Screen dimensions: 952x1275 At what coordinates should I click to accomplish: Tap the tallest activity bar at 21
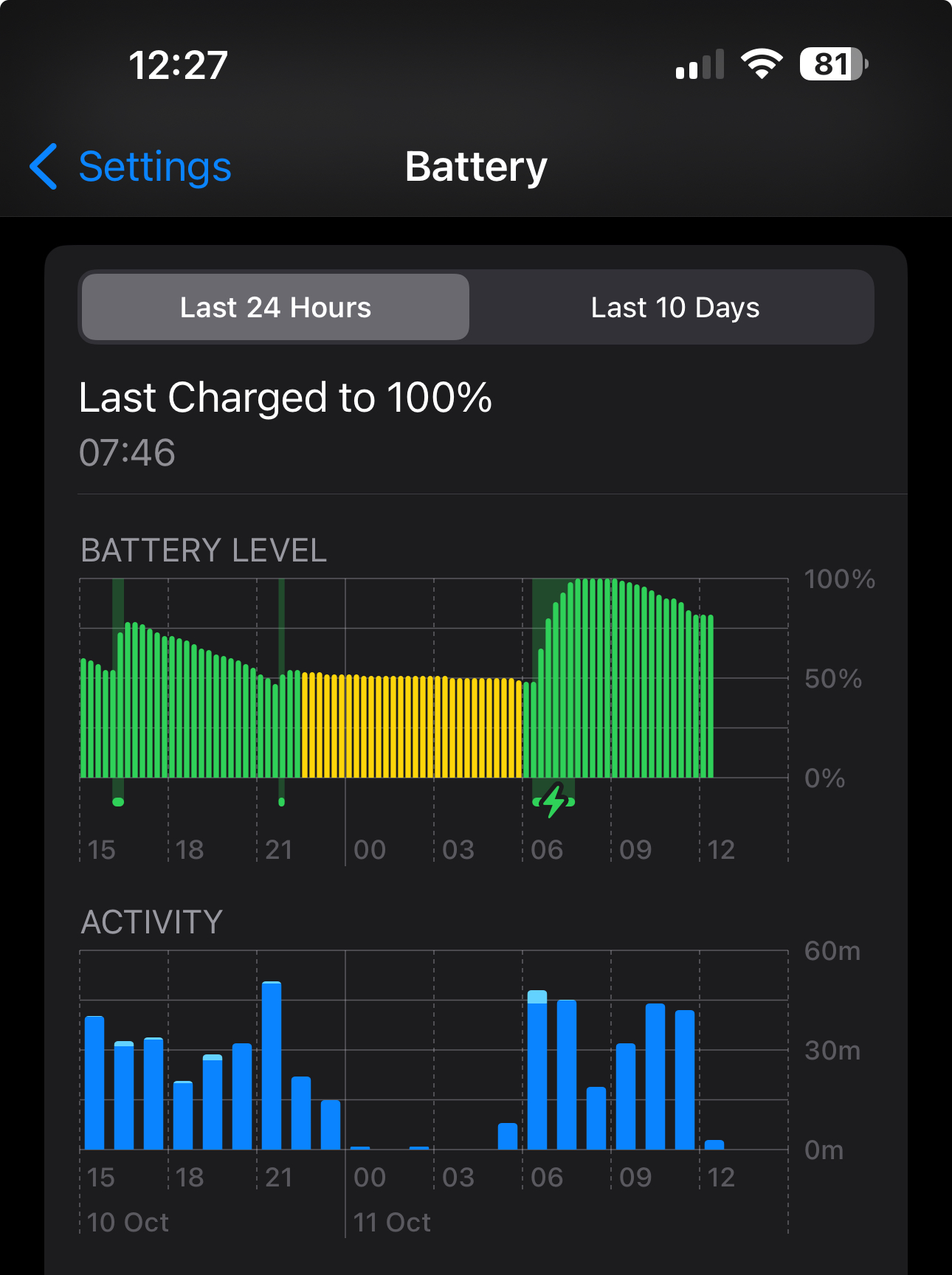click(x=272, y=1065)
